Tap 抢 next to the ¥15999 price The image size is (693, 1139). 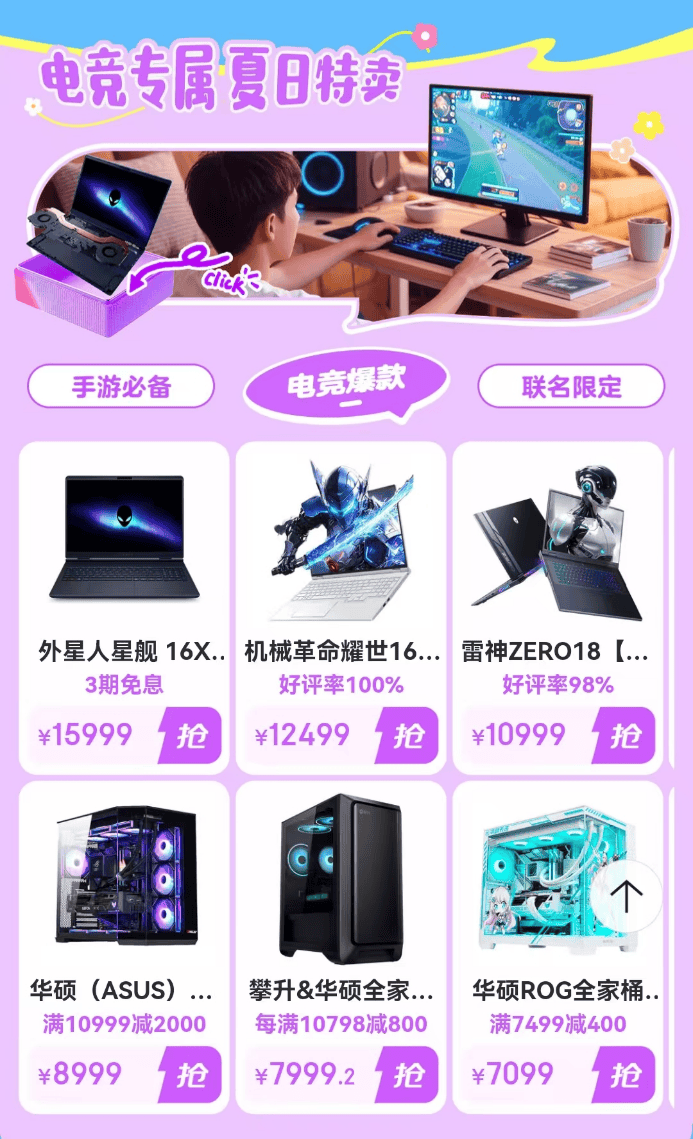tap(192, 735)
